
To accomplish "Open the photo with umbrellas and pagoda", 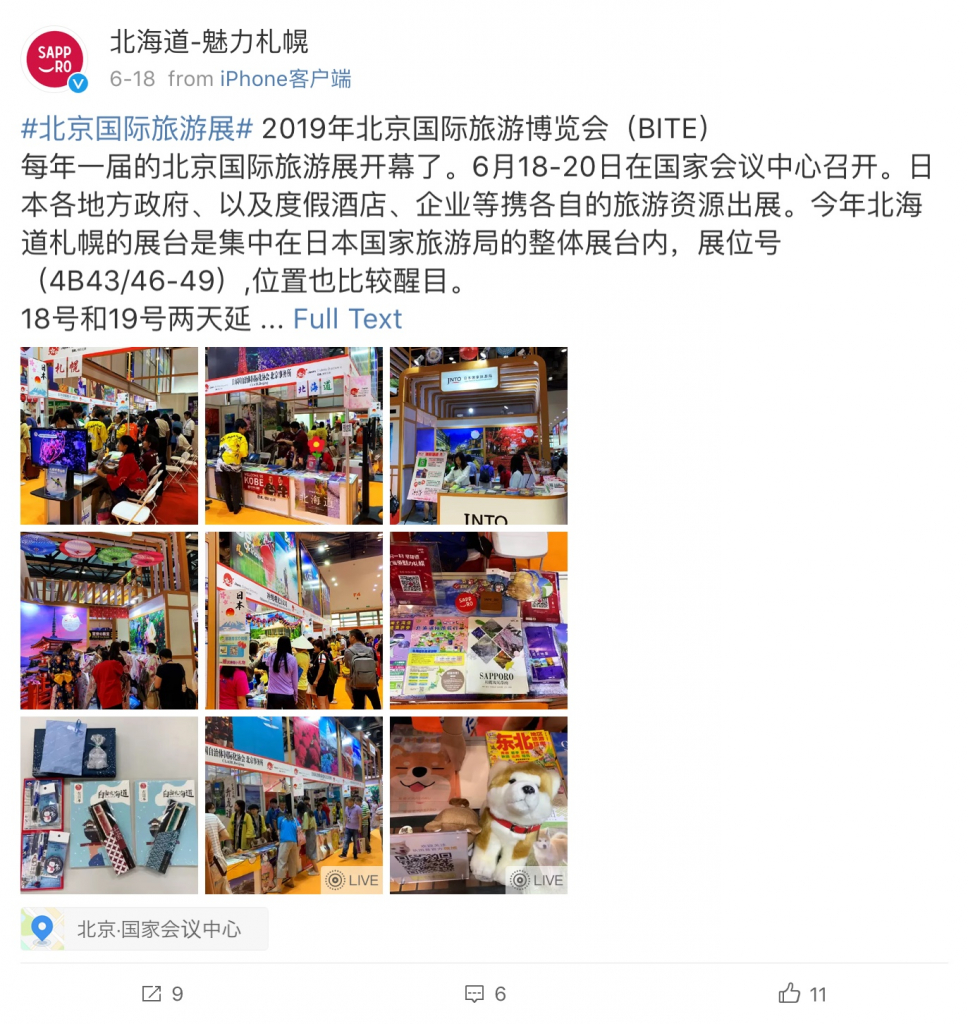I will point(109,620).
